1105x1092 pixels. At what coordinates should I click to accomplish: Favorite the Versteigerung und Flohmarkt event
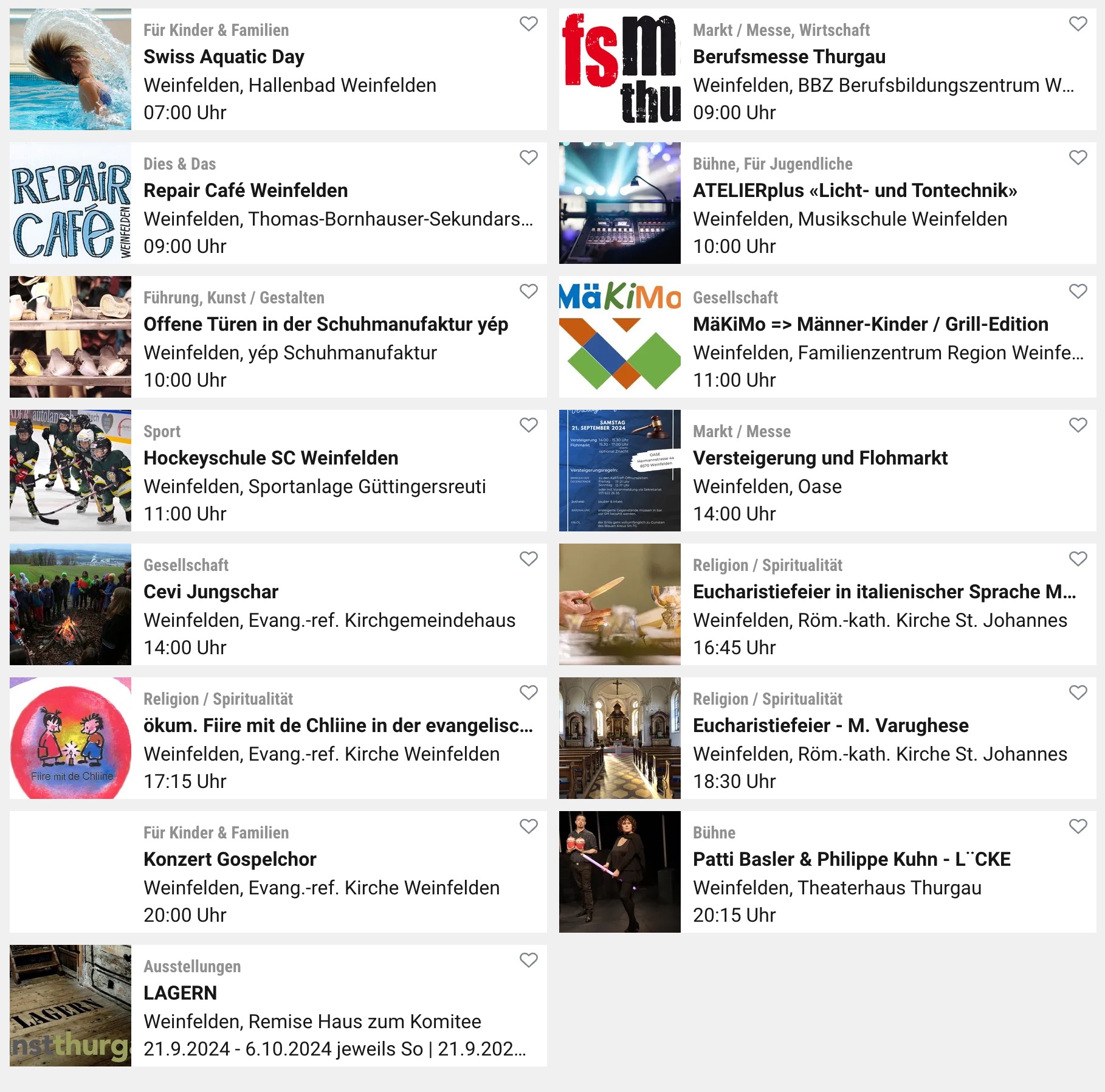click(x=1078, y=426)
